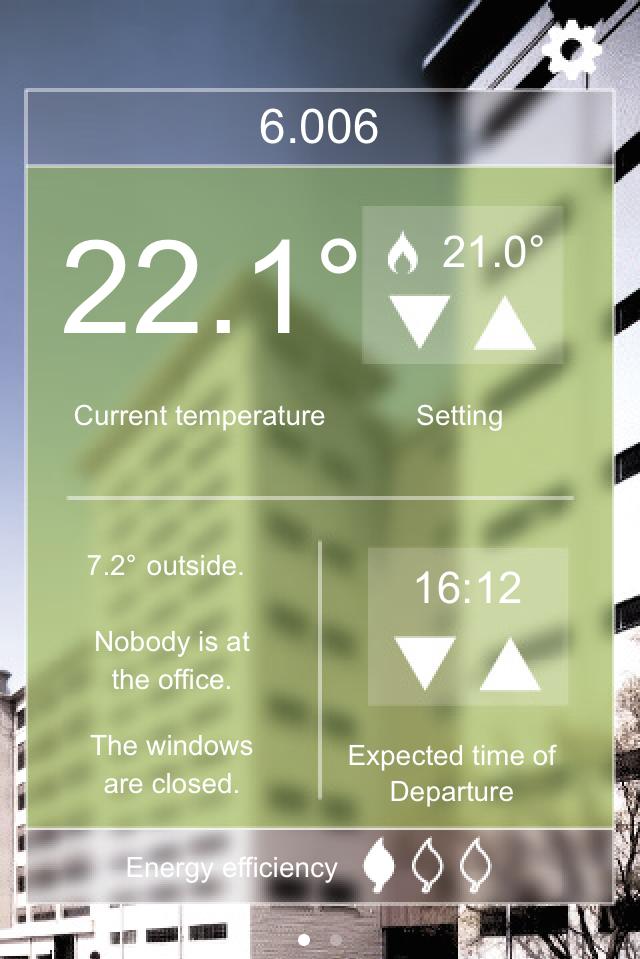This screenshot has width=640, height=959.
Task: Open the settings gear
Action: click(x=572, y=50)
